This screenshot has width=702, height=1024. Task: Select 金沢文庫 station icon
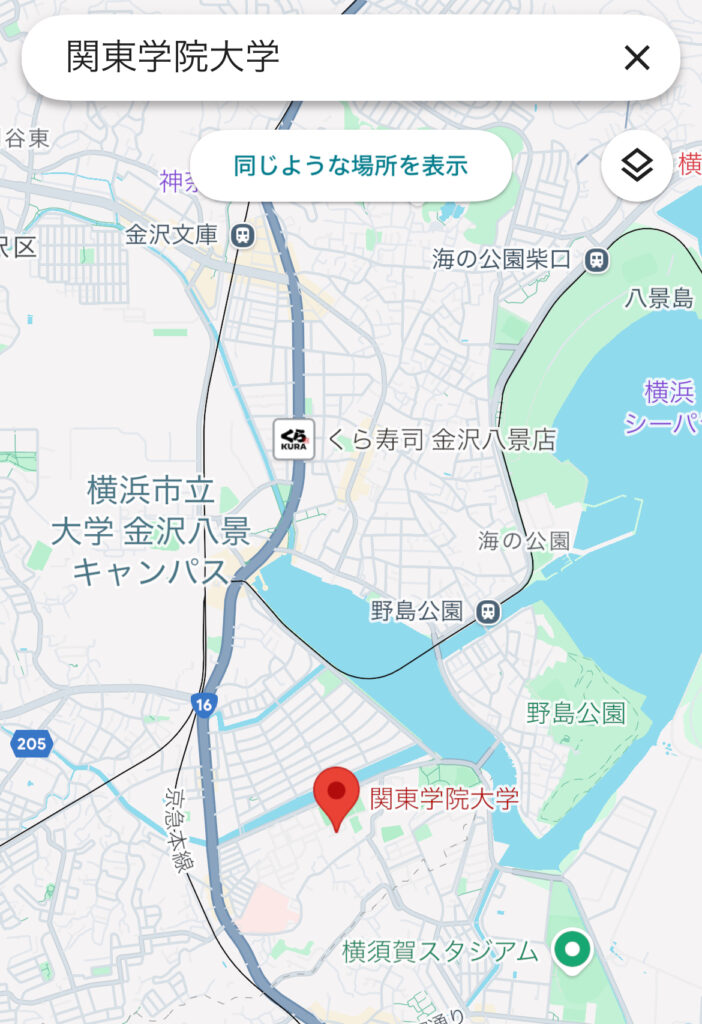click(242, 235)
